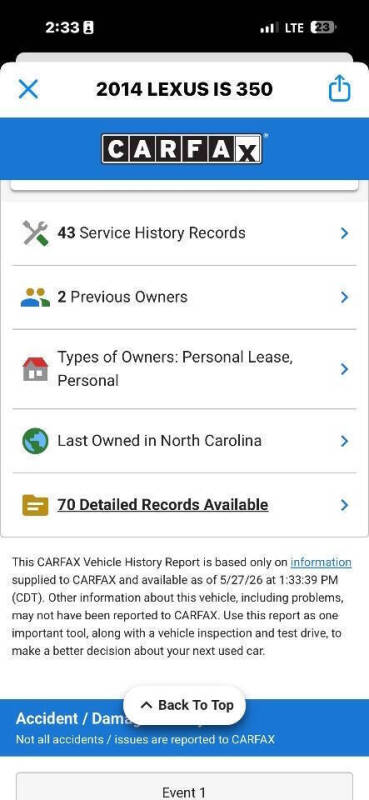Close the CARFAX report sheet
This screenshot has height=800, width=369.
click(x=28, y=89)
